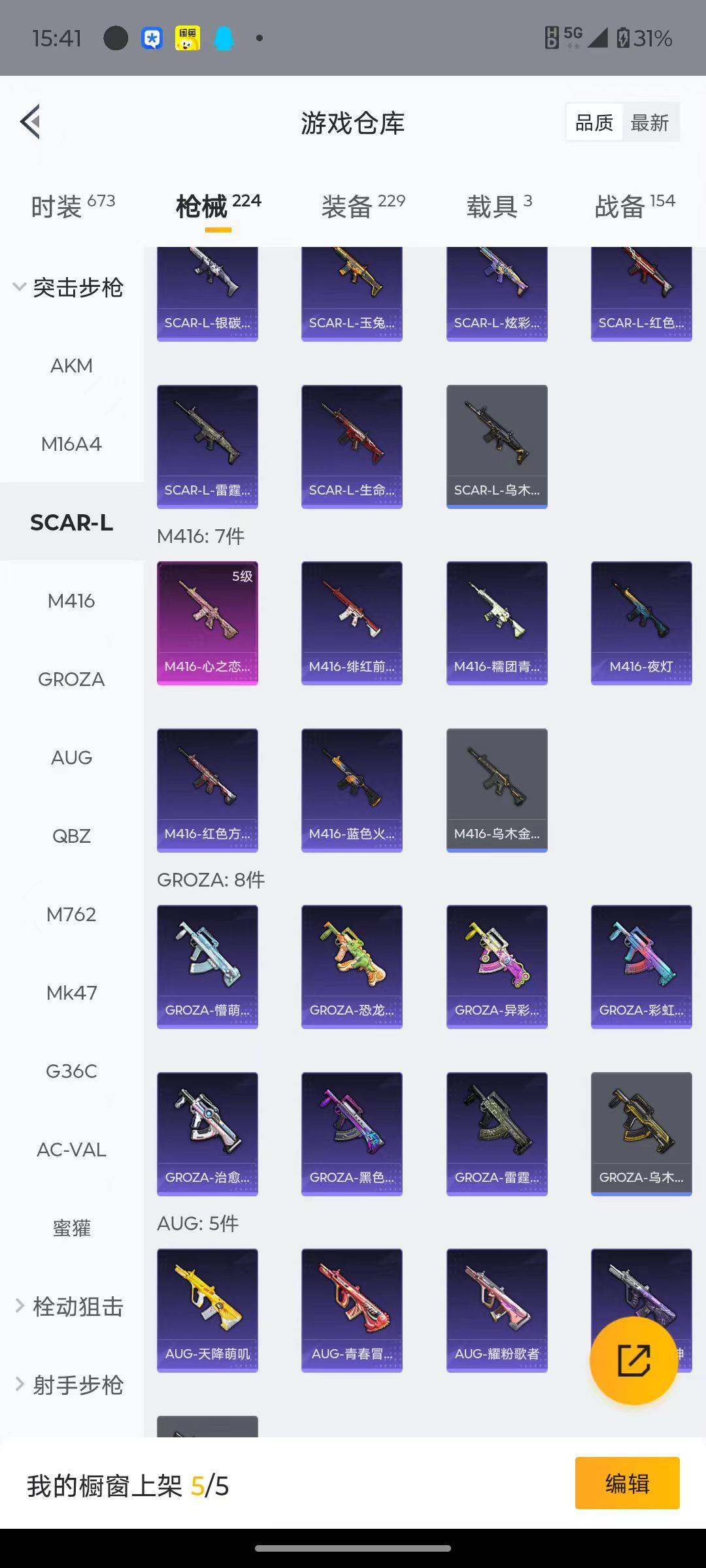Go back using the top-left arrow

[31, 122]
